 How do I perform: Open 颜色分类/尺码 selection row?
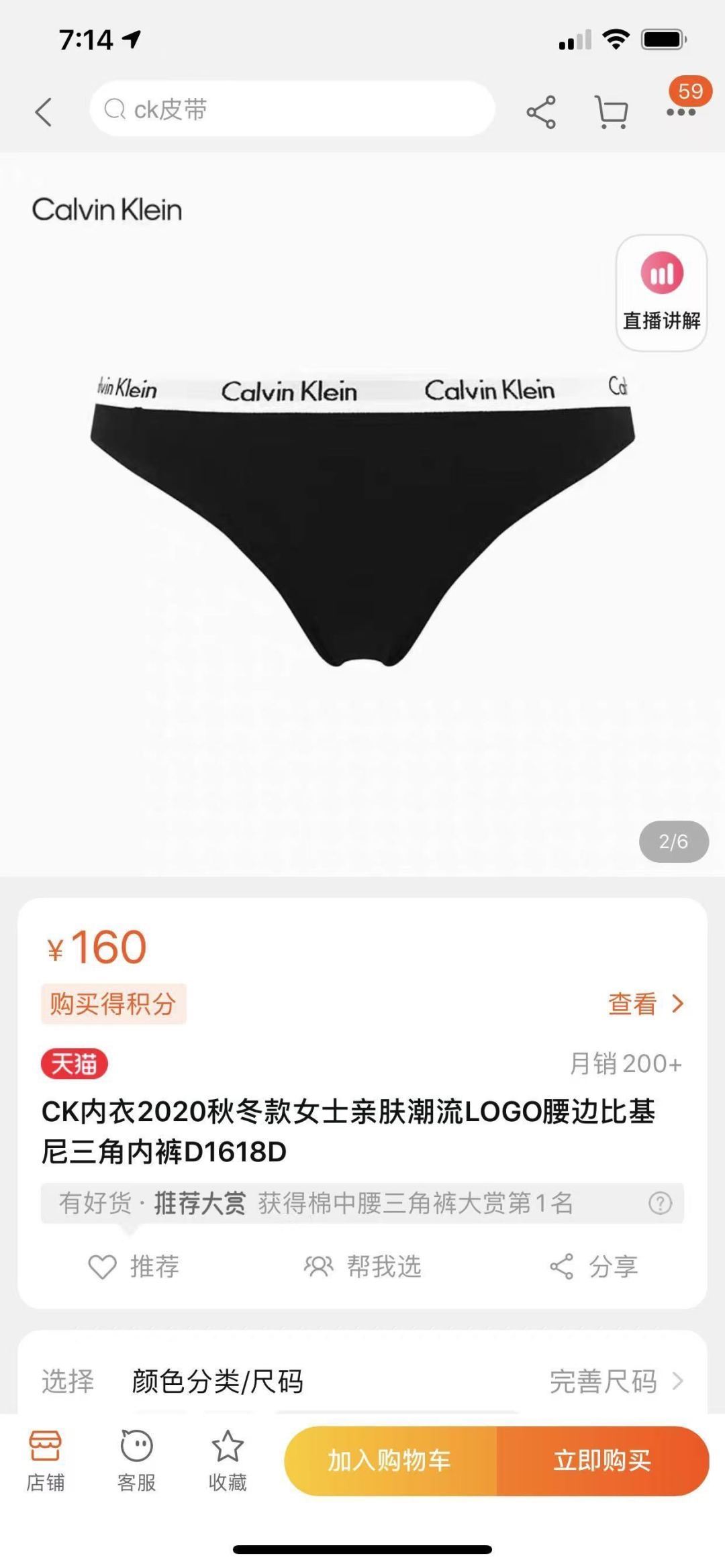point(362,1381)
